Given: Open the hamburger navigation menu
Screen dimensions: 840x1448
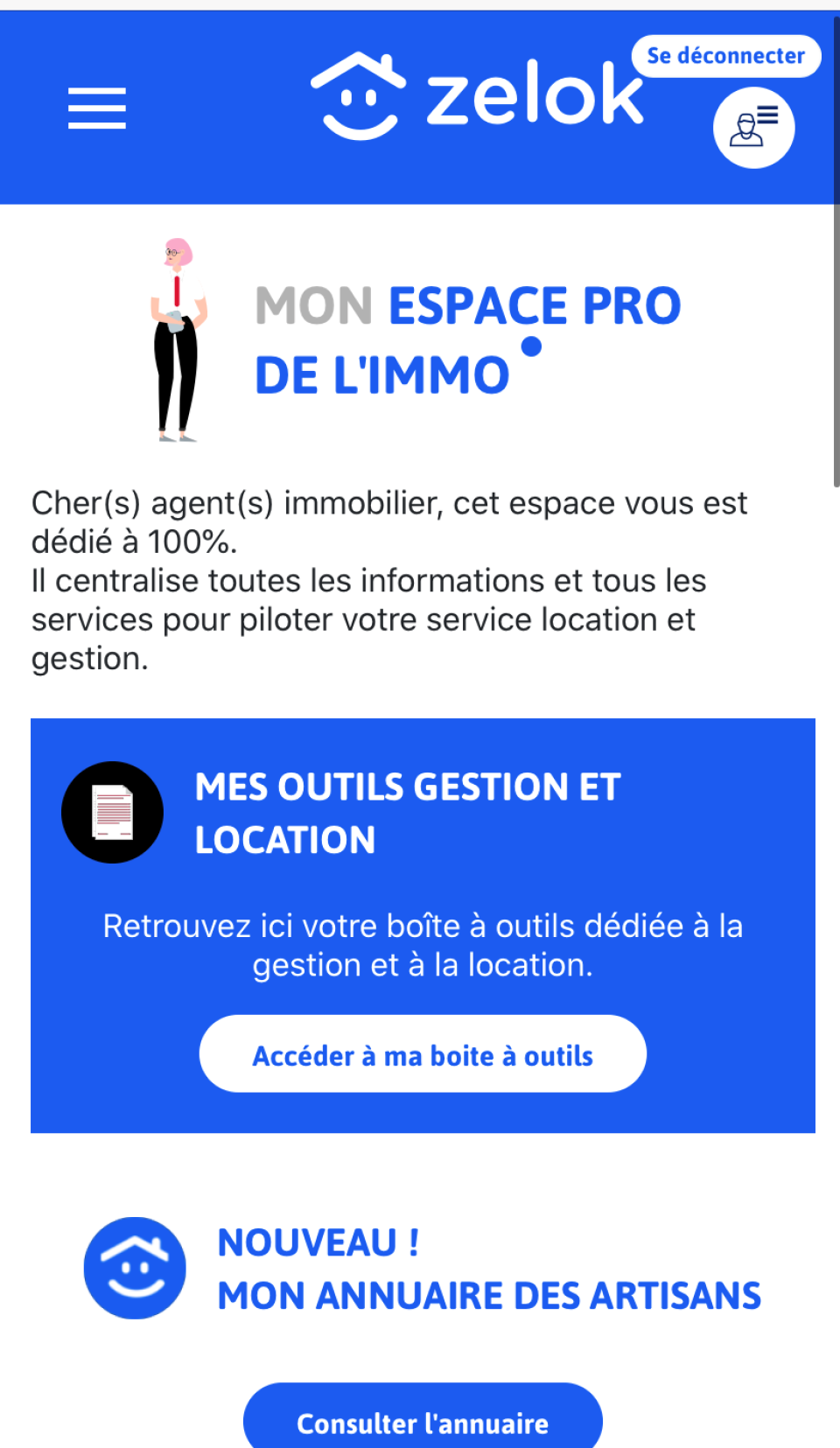Looking at the screenshot, I should pos(97,108).
